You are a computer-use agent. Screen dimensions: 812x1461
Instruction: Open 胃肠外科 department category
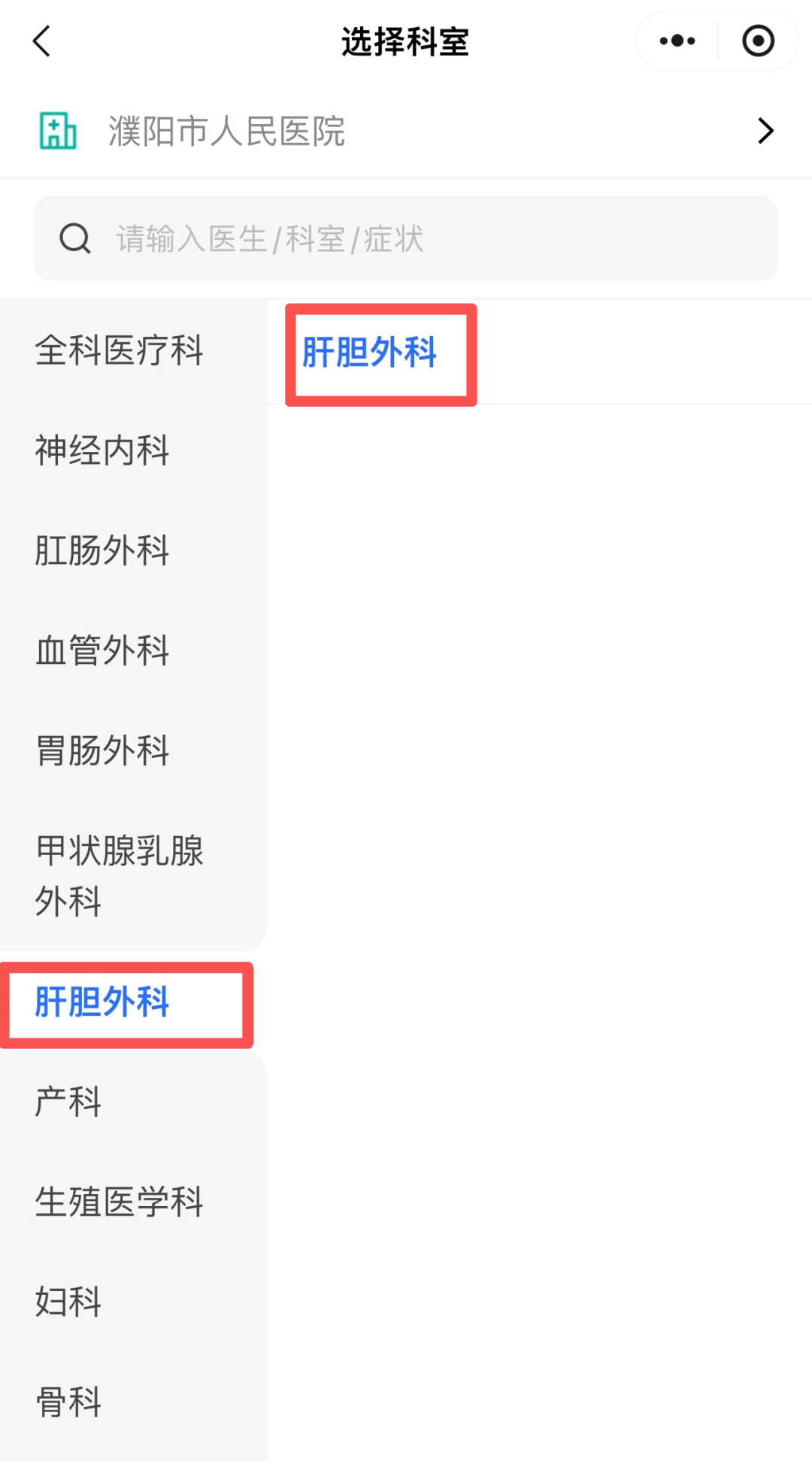click(103, 750)
